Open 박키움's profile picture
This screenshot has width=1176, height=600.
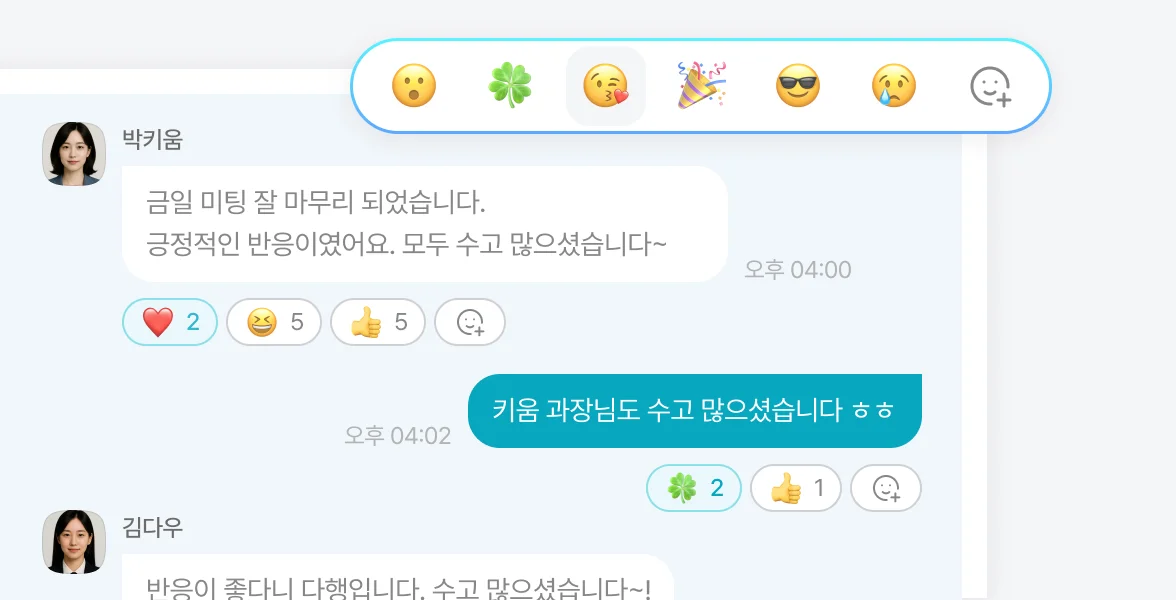pos(74,154)
